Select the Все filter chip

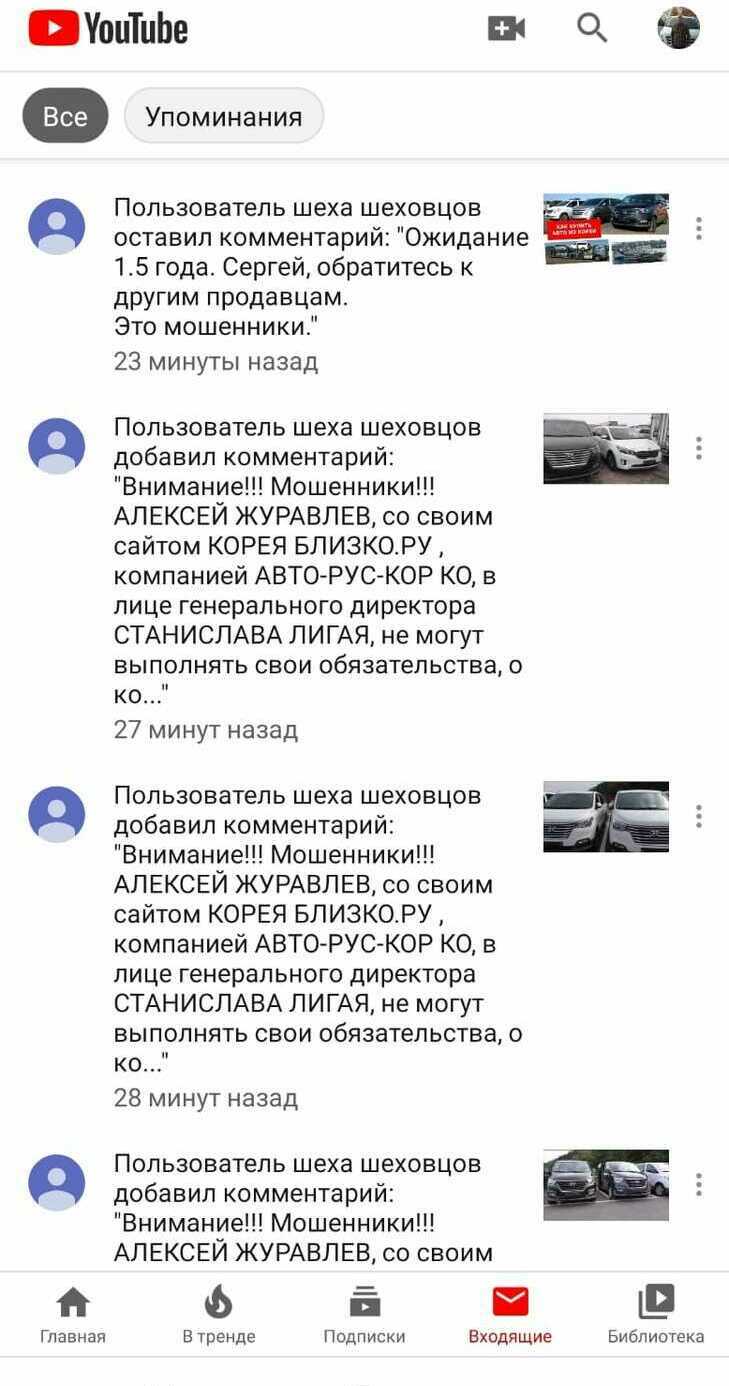tap(65, 116)
